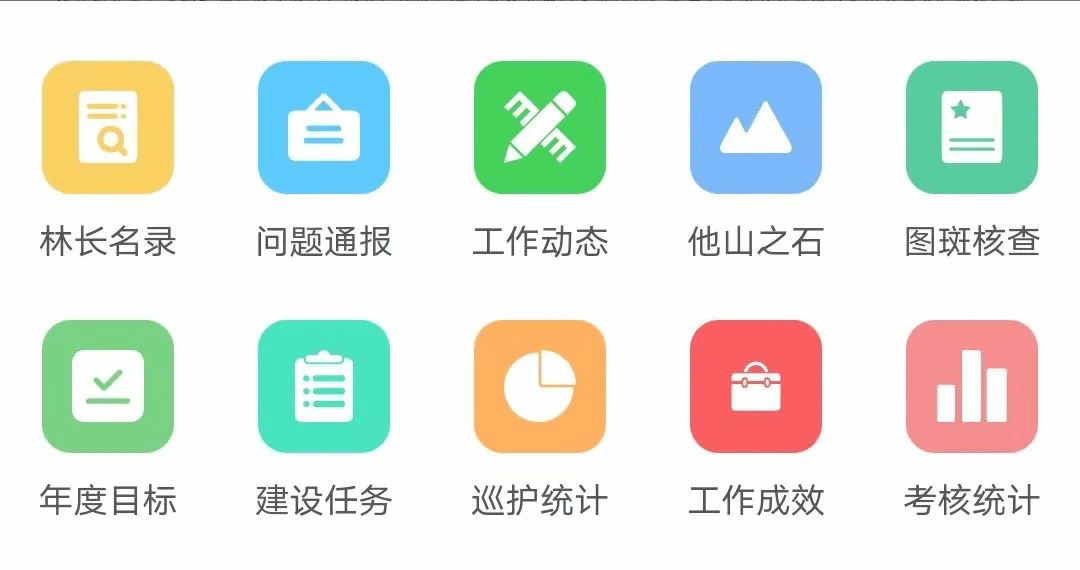1080x570 pixels.
Task: Check 巡护统计 statistics
Action: [540, 387]
